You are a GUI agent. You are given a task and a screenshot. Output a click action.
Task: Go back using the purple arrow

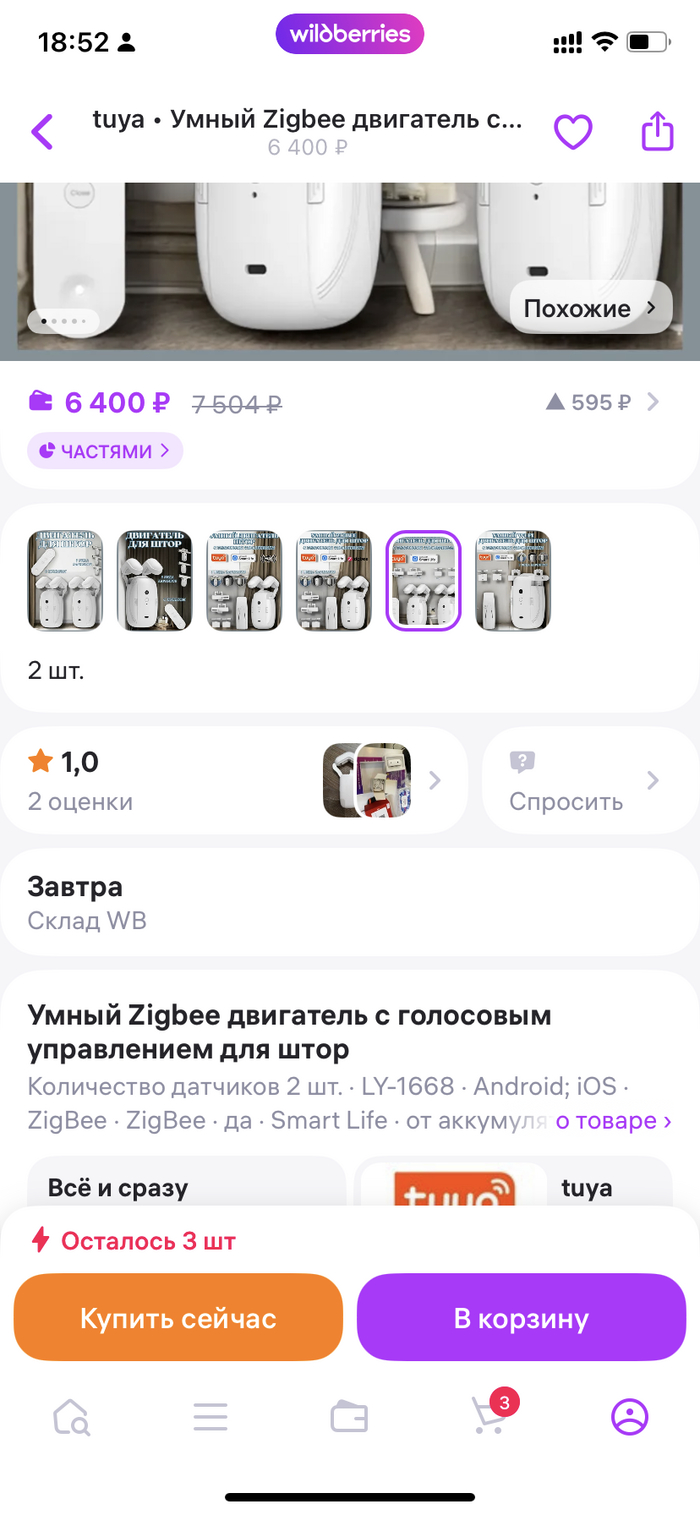pos(42,132)
